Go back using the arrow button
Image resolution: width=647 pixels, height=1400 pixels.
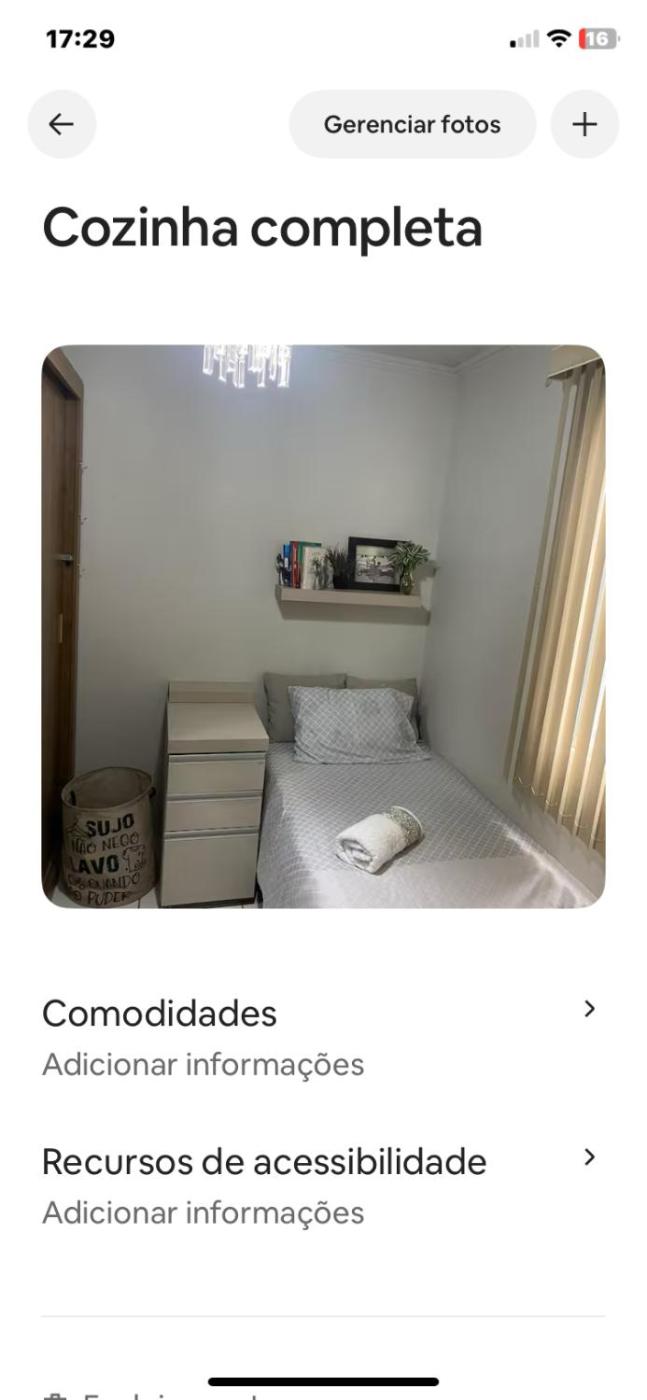pyautogui.click(x=62, y=124)
